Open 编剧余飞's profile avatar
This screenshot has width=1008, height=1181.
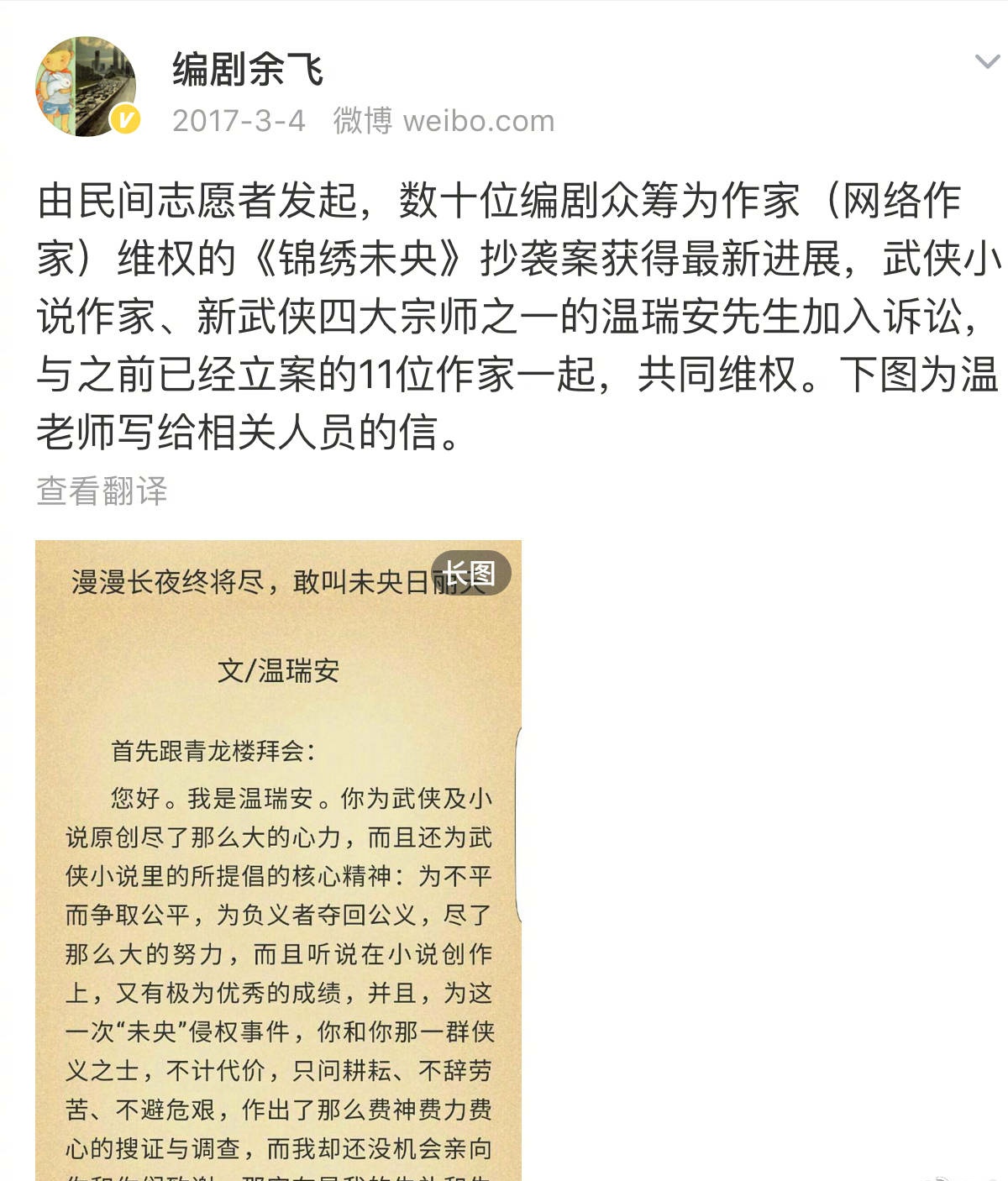[x=85, y=87]
